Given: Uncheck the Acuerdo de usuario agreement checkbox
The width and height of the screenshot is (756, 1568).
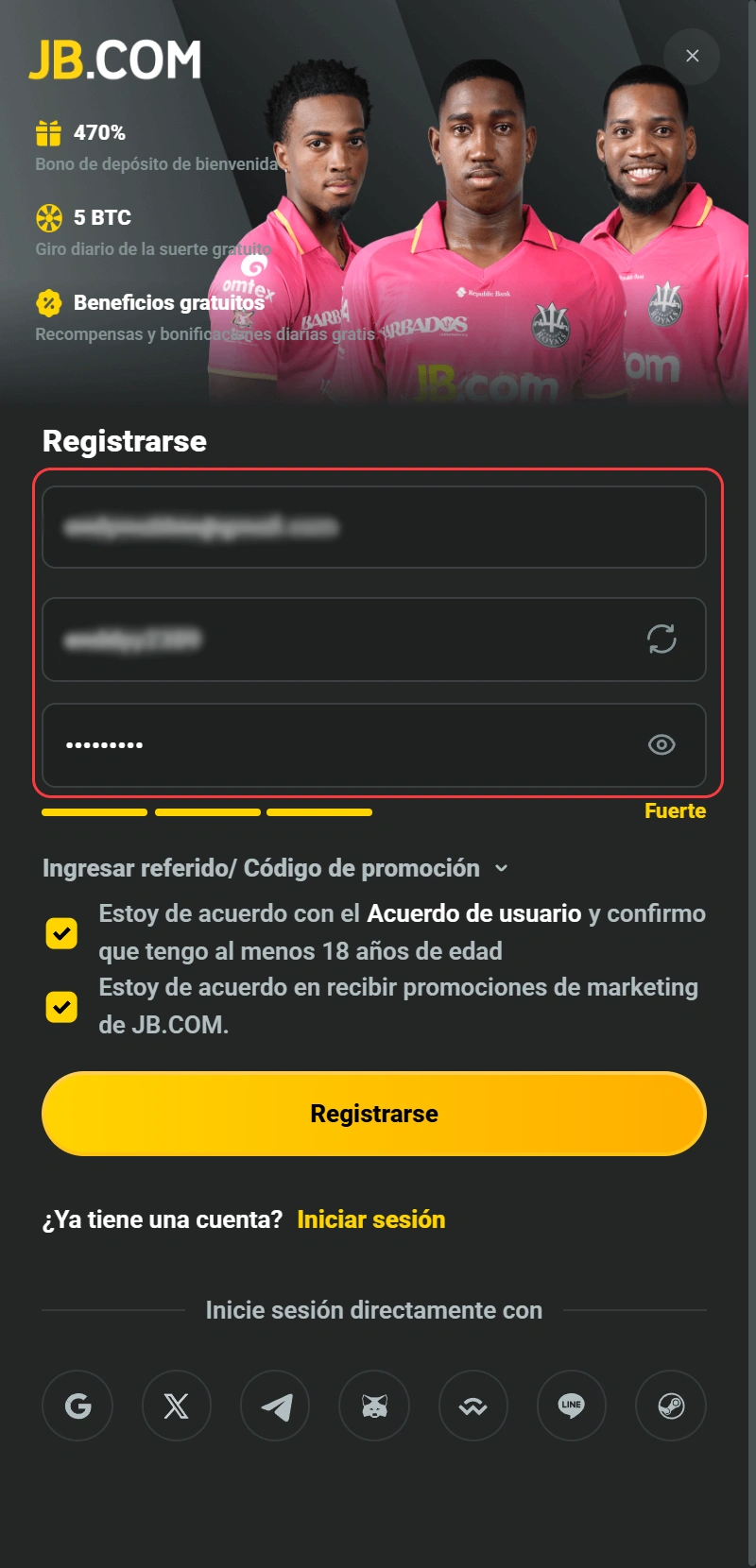Looking at the screenshot, I should click(x=61, y=933).
